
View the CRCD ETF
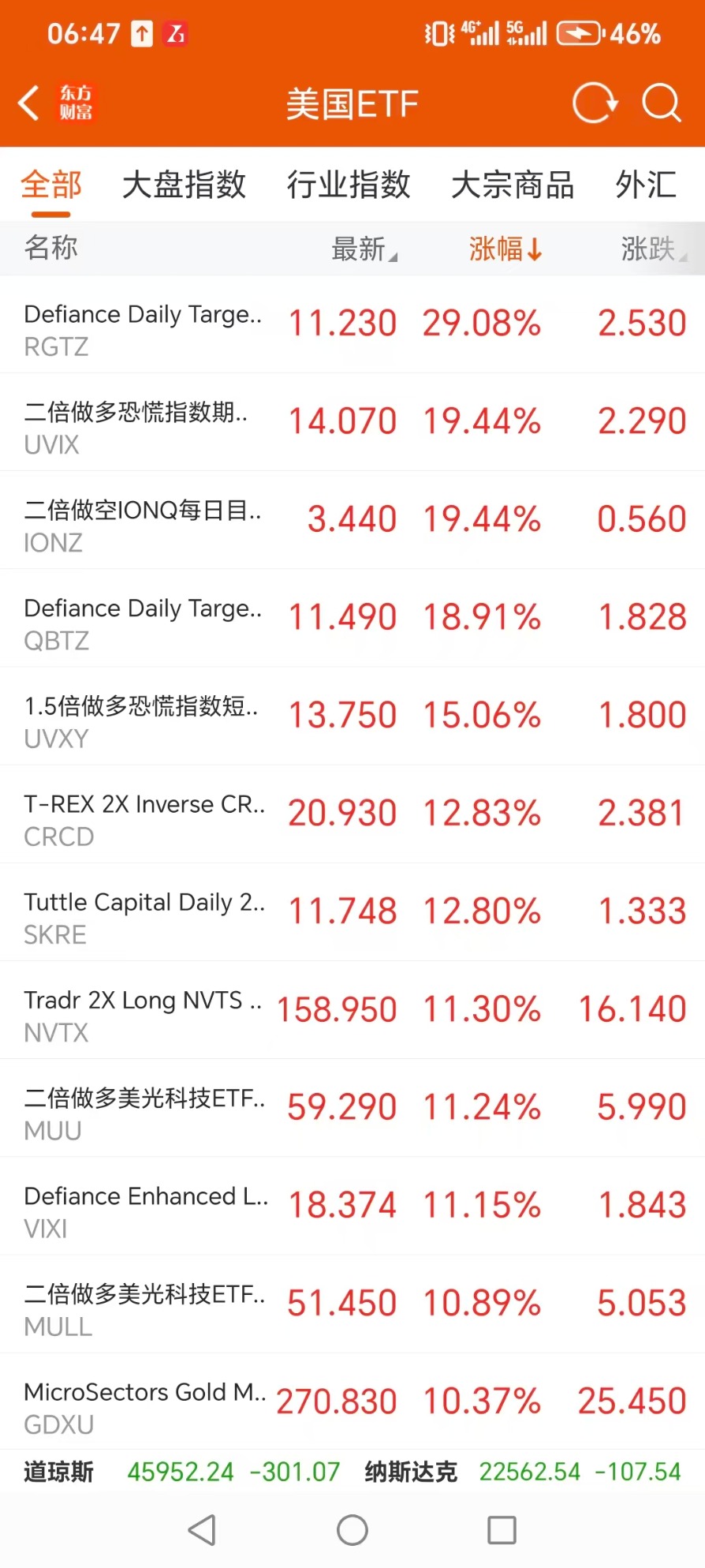[x=352, y=814]
